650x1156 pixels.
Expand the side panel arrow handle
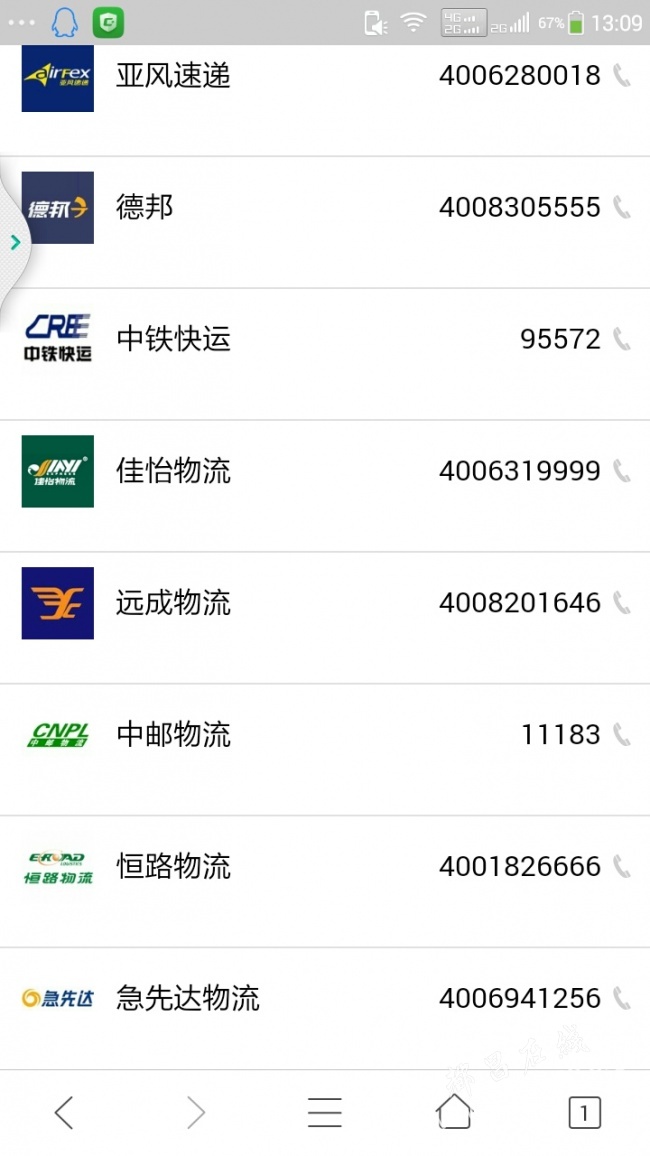click(15, 242)
